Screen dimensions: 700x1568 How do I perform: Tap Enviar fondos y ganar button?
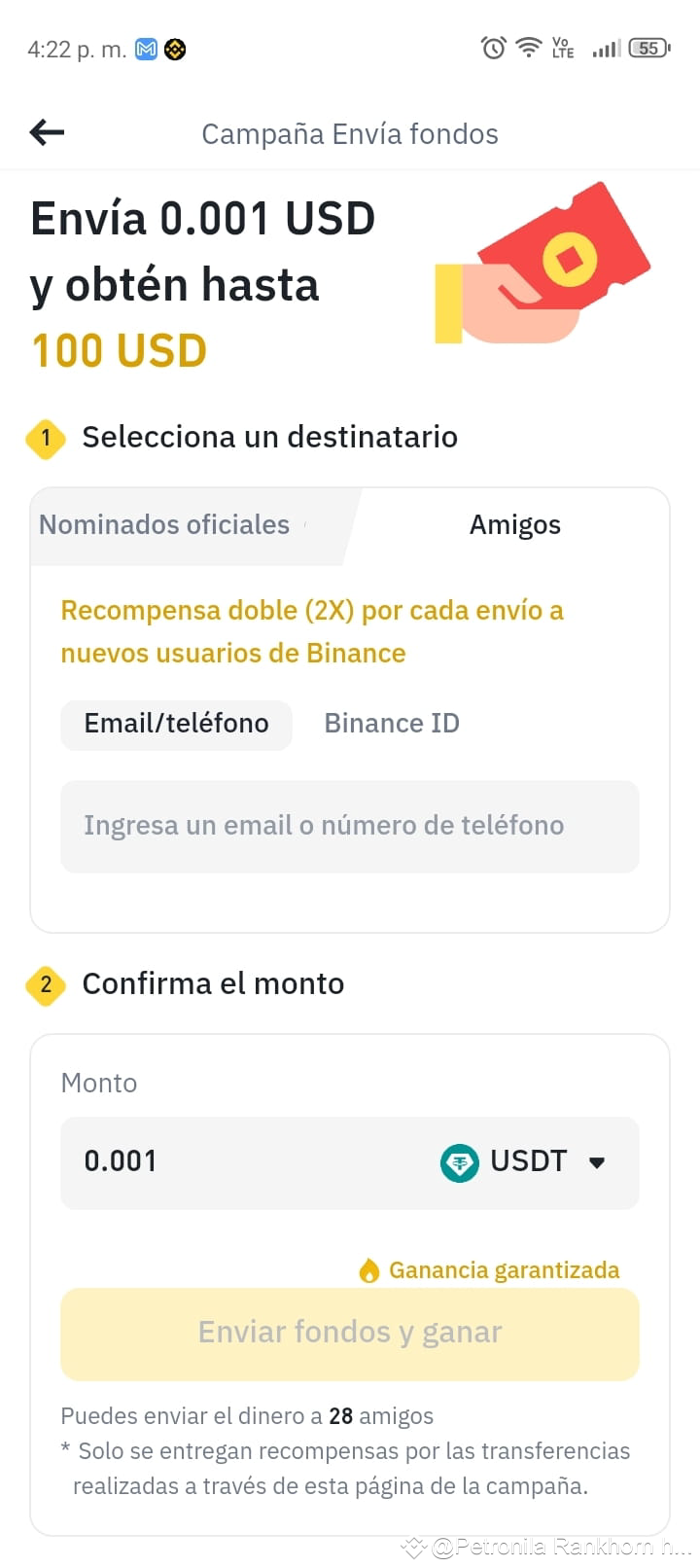(x=349, y=1333)
